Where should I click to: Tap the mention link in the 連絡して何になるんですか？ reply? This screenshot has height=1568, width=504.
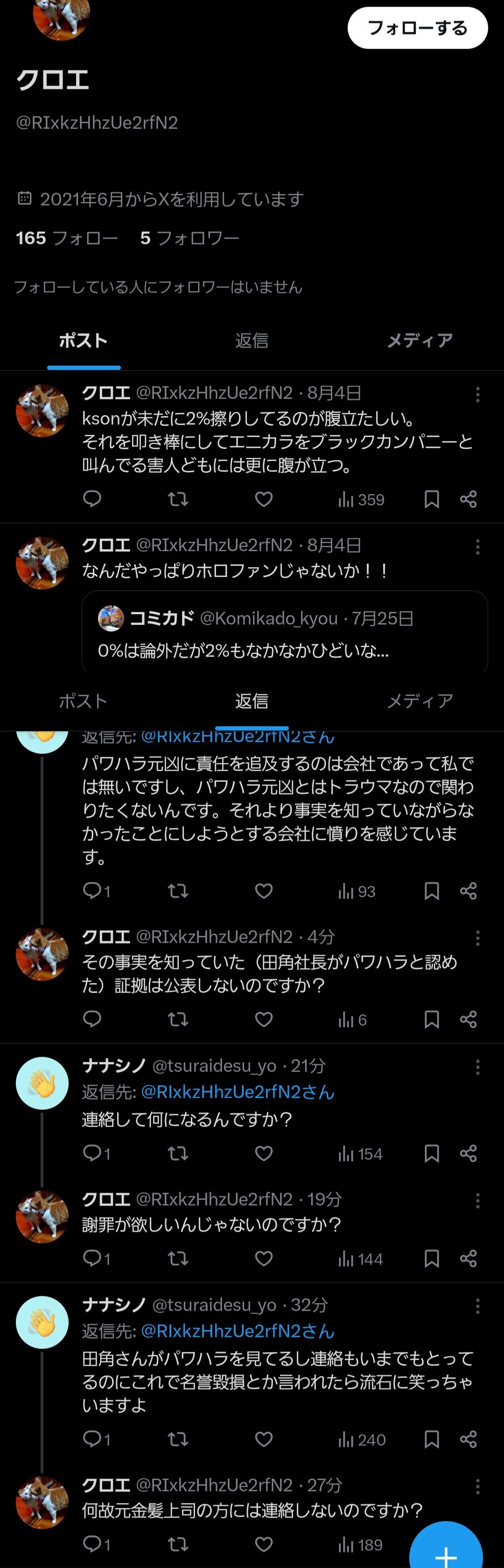click(237, 1092)
